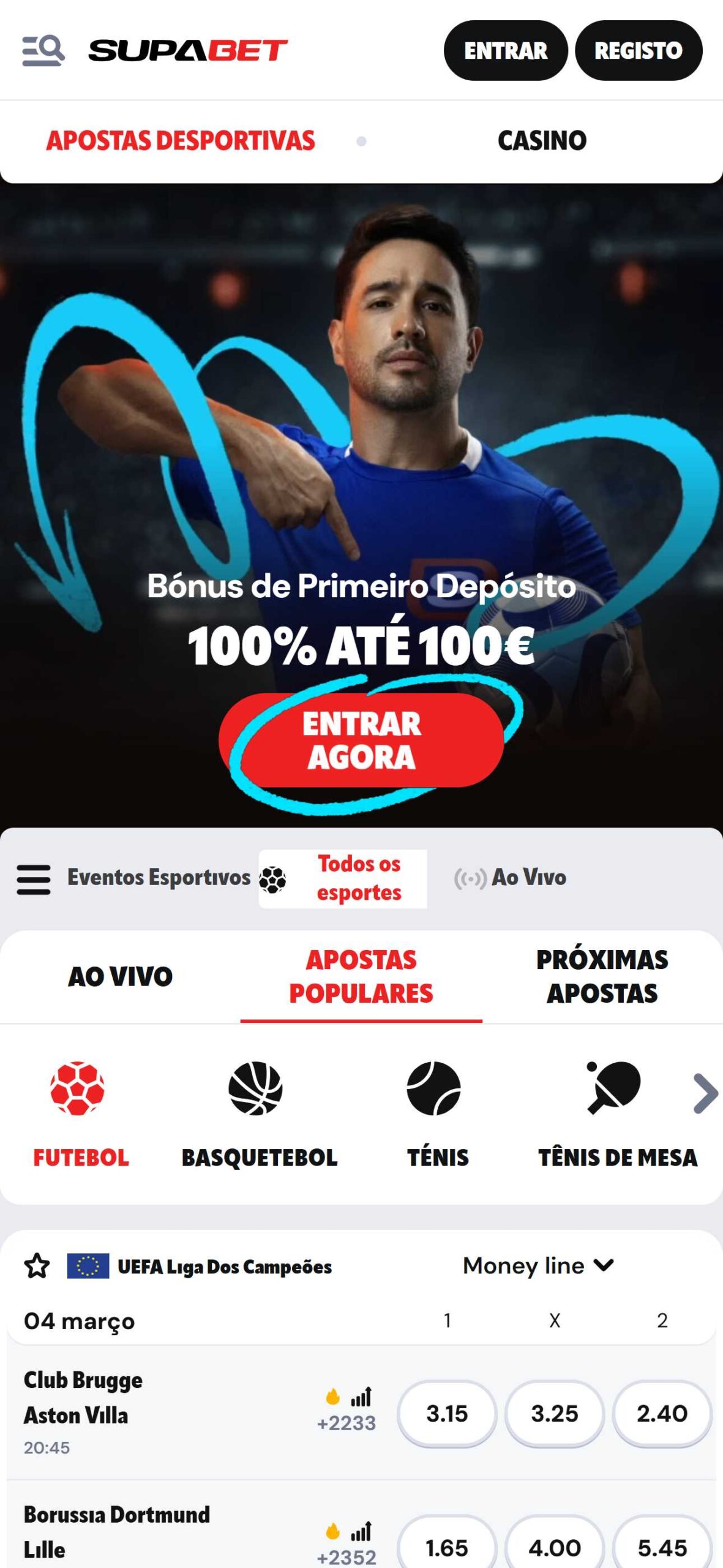723x1568 pixels.
Task: Switch to the CASINO tab
Action: [x=542, y=140]
